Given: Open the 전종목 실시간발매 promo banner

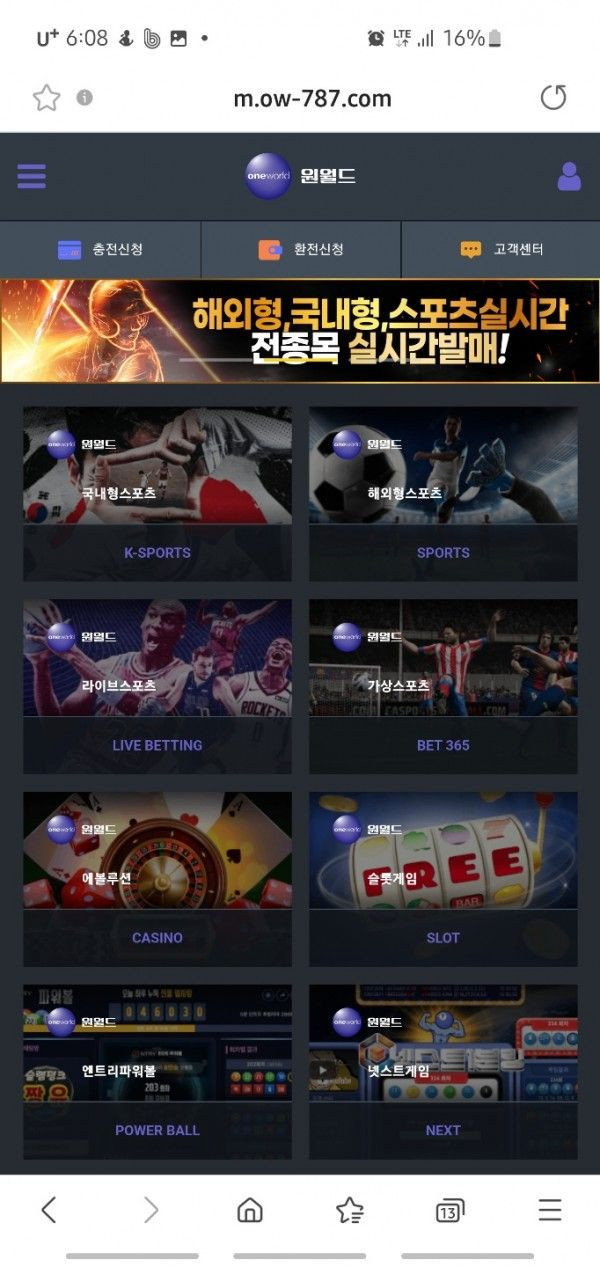Looking at the screenshot, I should [300, 331].
